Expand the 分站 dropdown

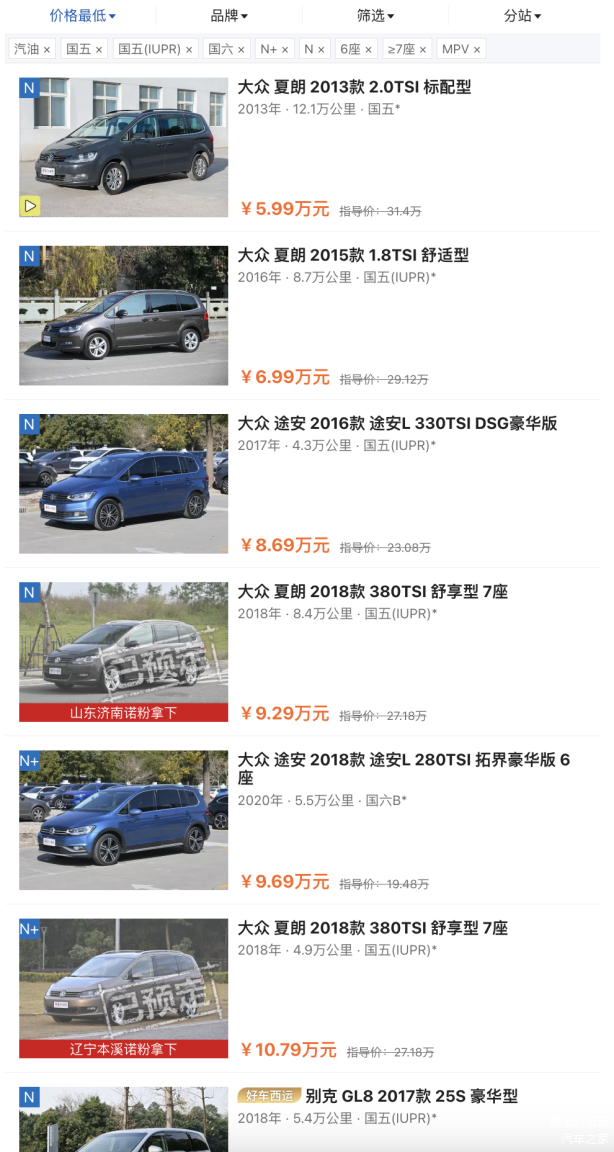522,15
